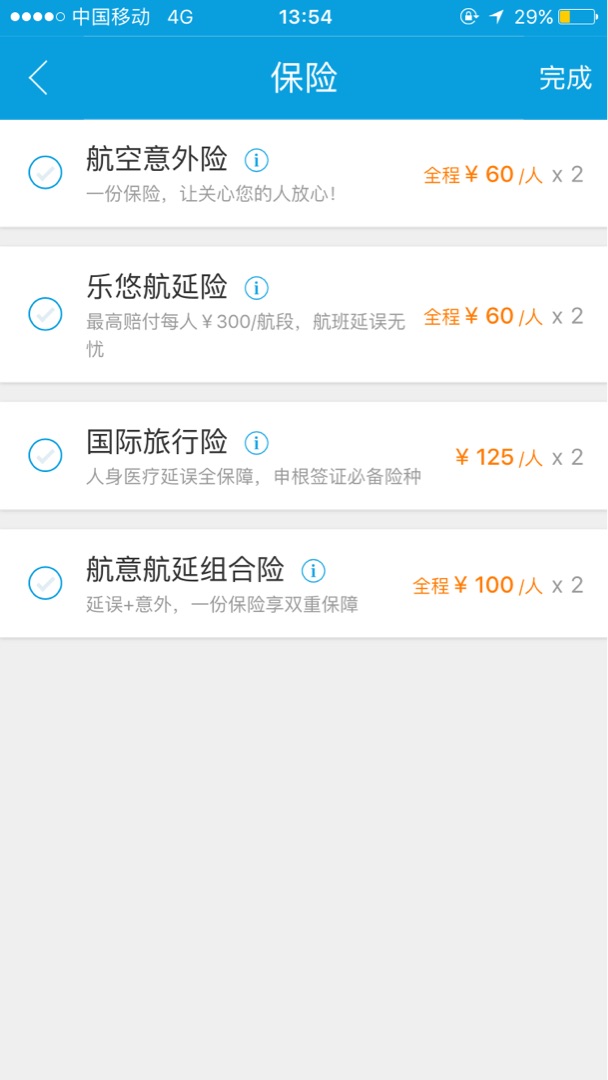Select the 航空意外险 checkbox

(45, 172)
